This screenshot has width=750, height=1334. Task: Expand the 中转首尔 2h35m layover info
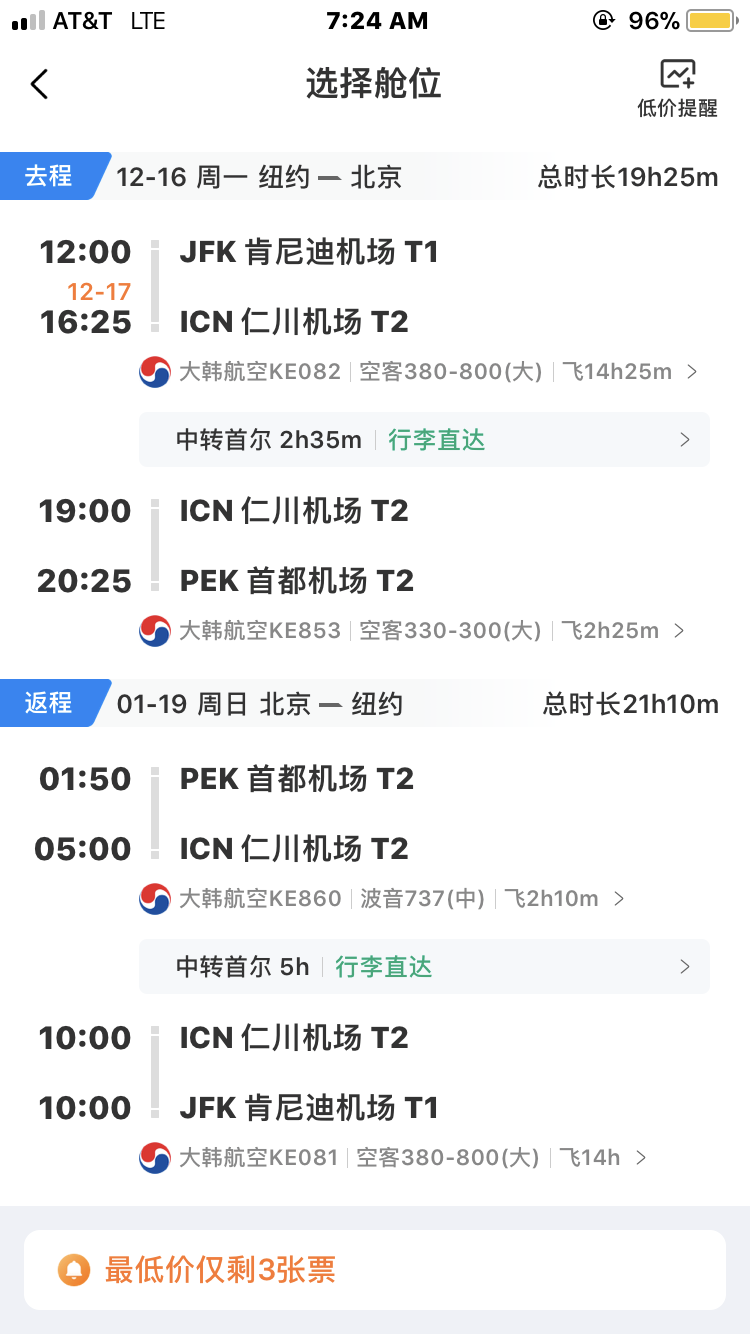pyautogui.click(x=424, y=440)
